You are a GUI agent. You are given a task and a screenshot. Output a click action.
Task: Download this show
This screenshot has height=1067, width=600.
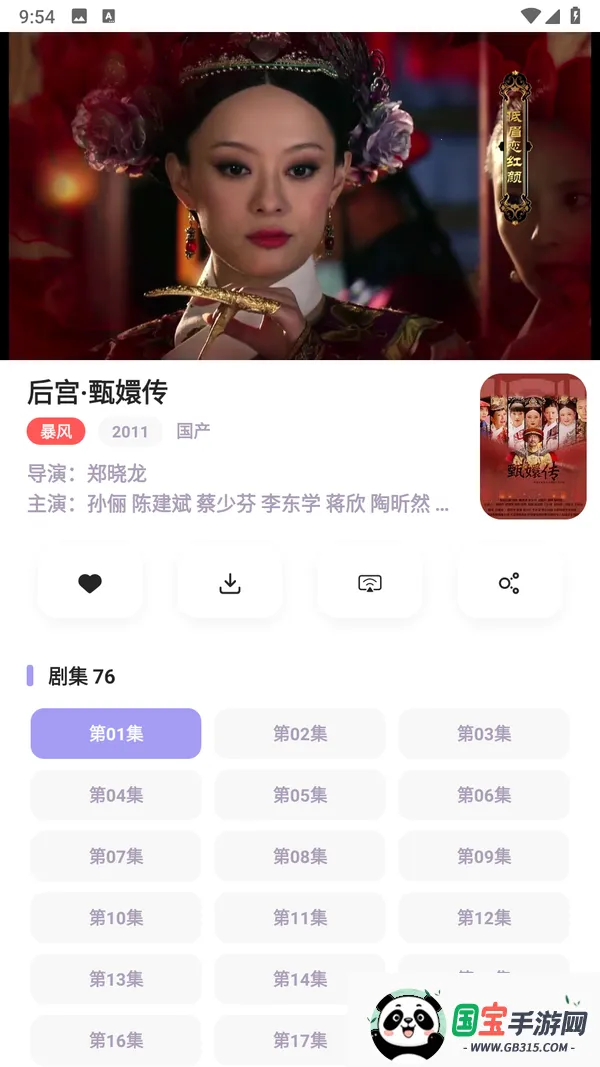coord(230,584)
